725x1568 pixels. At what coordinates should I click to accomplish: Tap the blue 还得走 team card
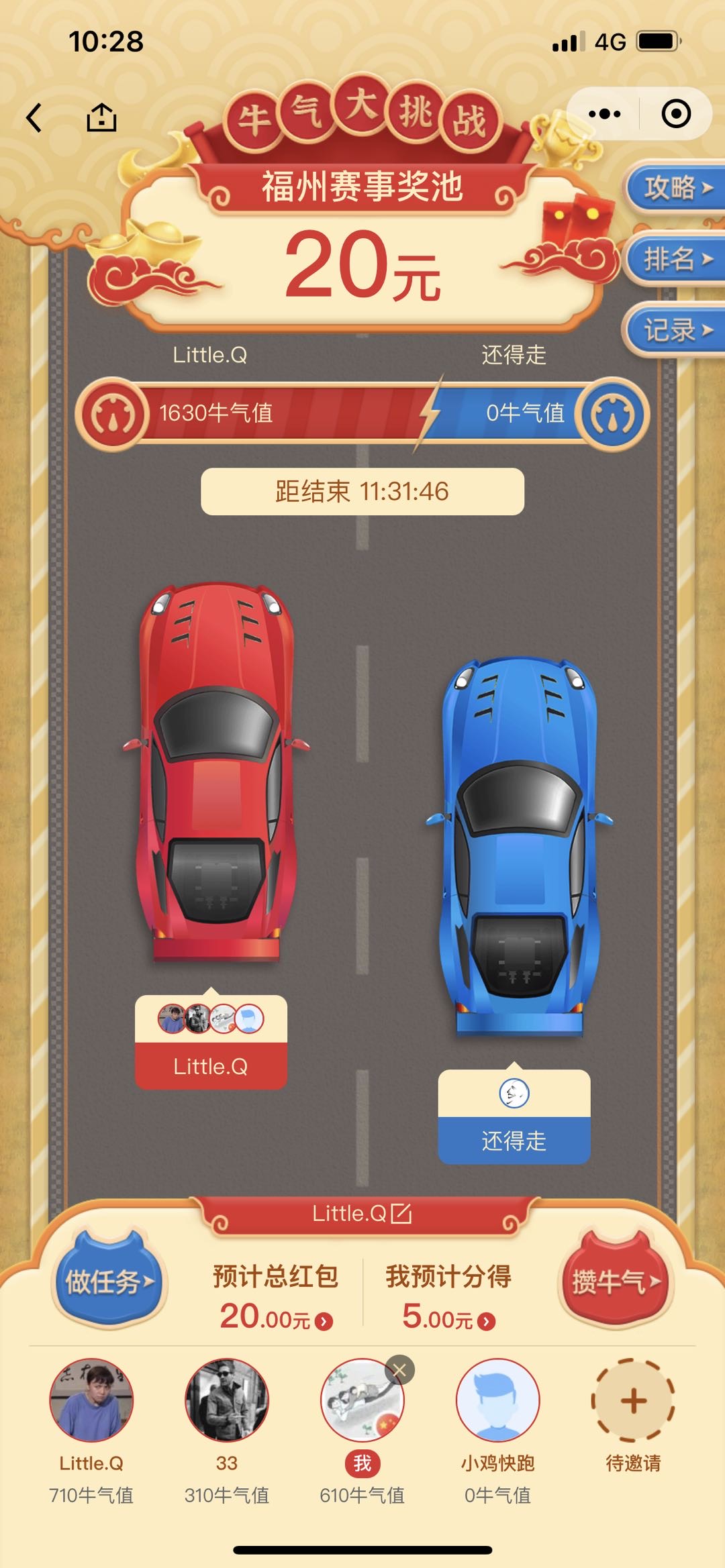pos(514,1116)
